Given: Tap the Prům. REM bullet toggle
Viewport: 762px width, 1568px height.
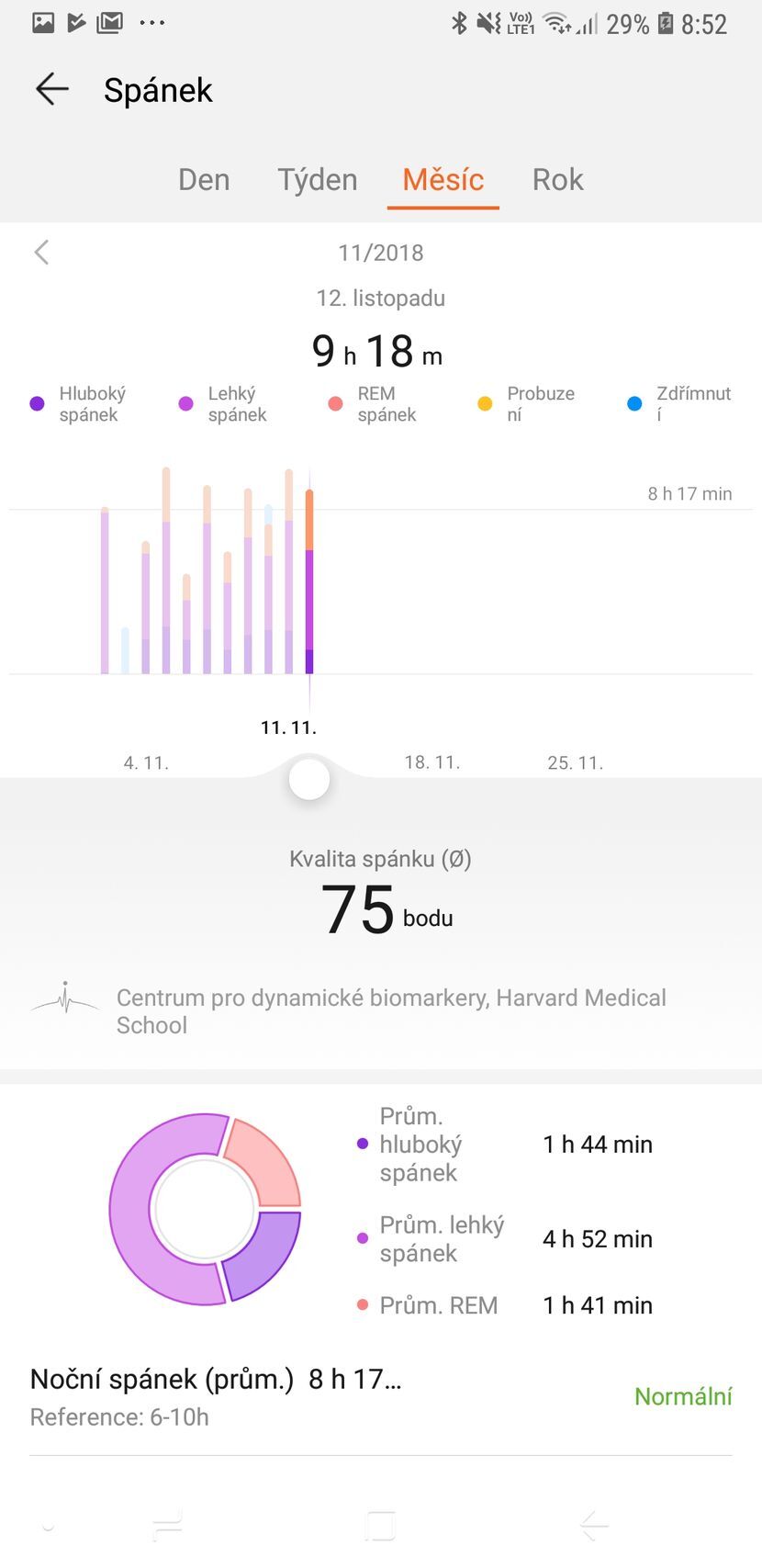Looking at the screenshot, I should pos(361,1304).
